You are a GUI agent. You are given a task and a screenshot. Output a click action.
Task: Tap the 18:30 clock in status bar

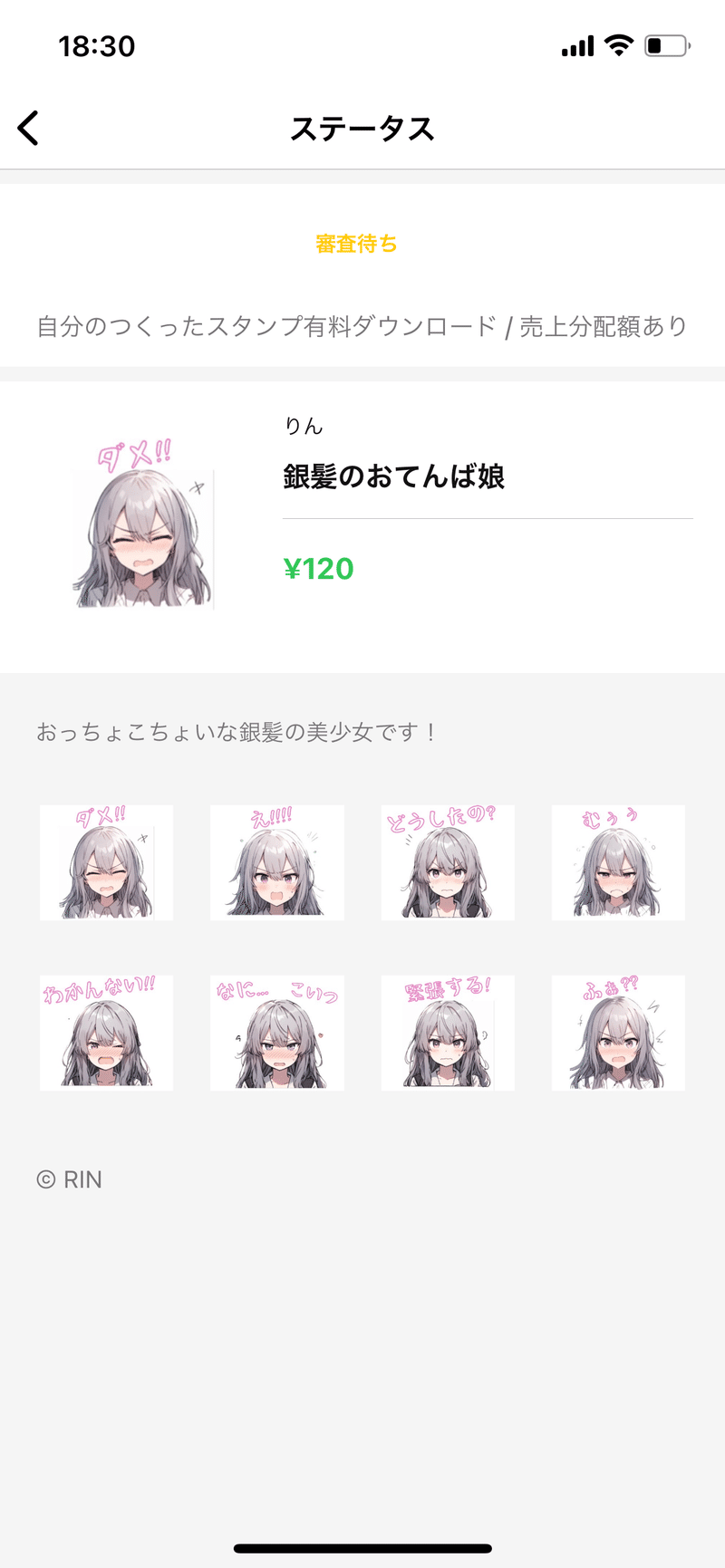[x=96, y=44]
